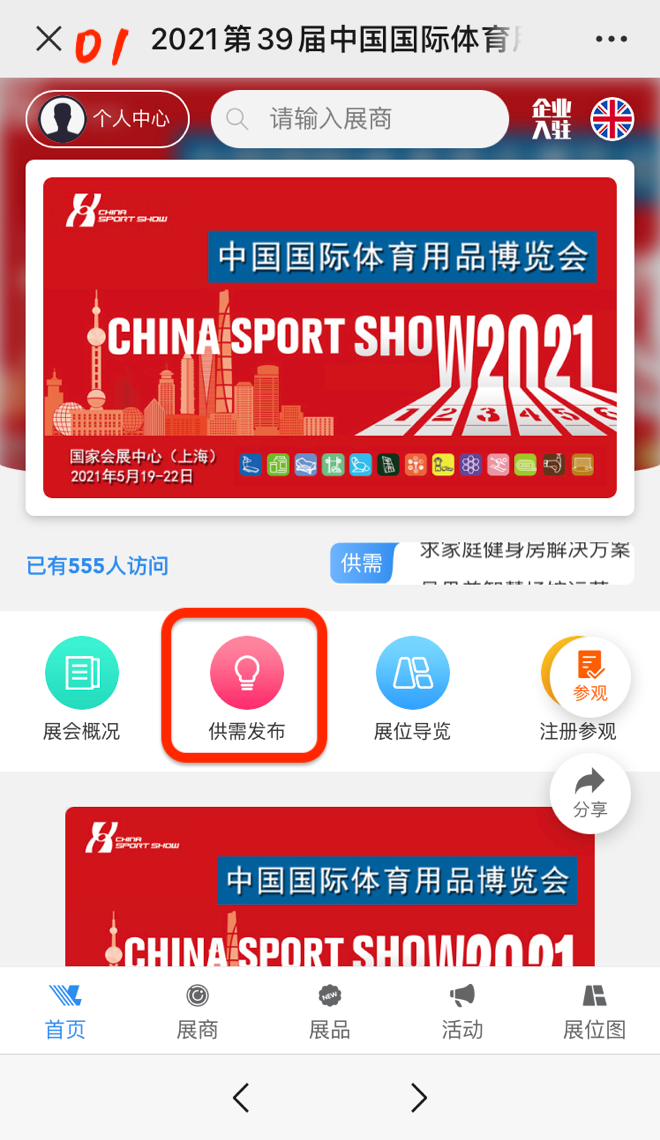The image size is (660, 1140).
Task: Switch language with the UK flag
Action: click(612, 119)
